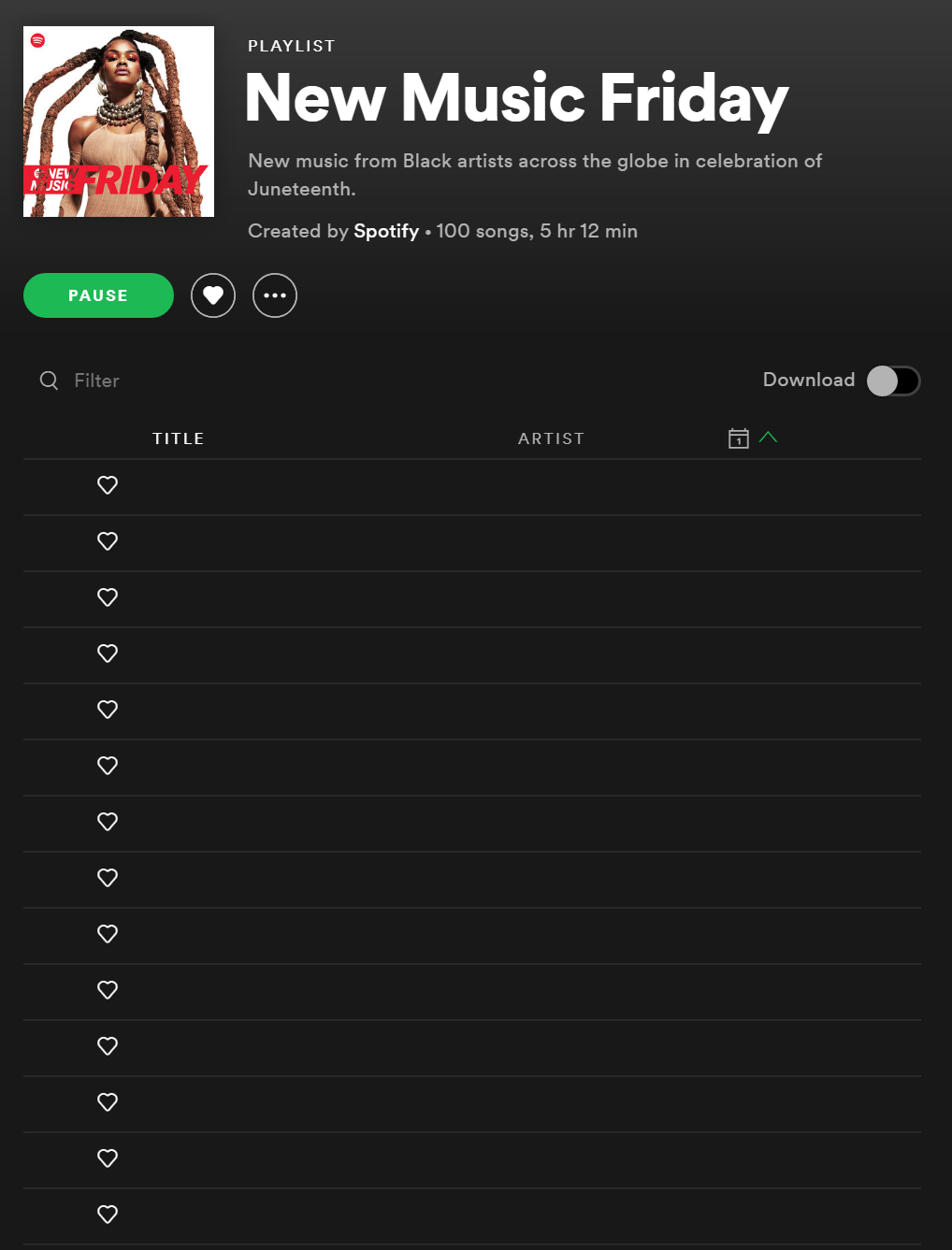Sort by the date added calendar icon
952x1250 pixels.
point(739,438)
